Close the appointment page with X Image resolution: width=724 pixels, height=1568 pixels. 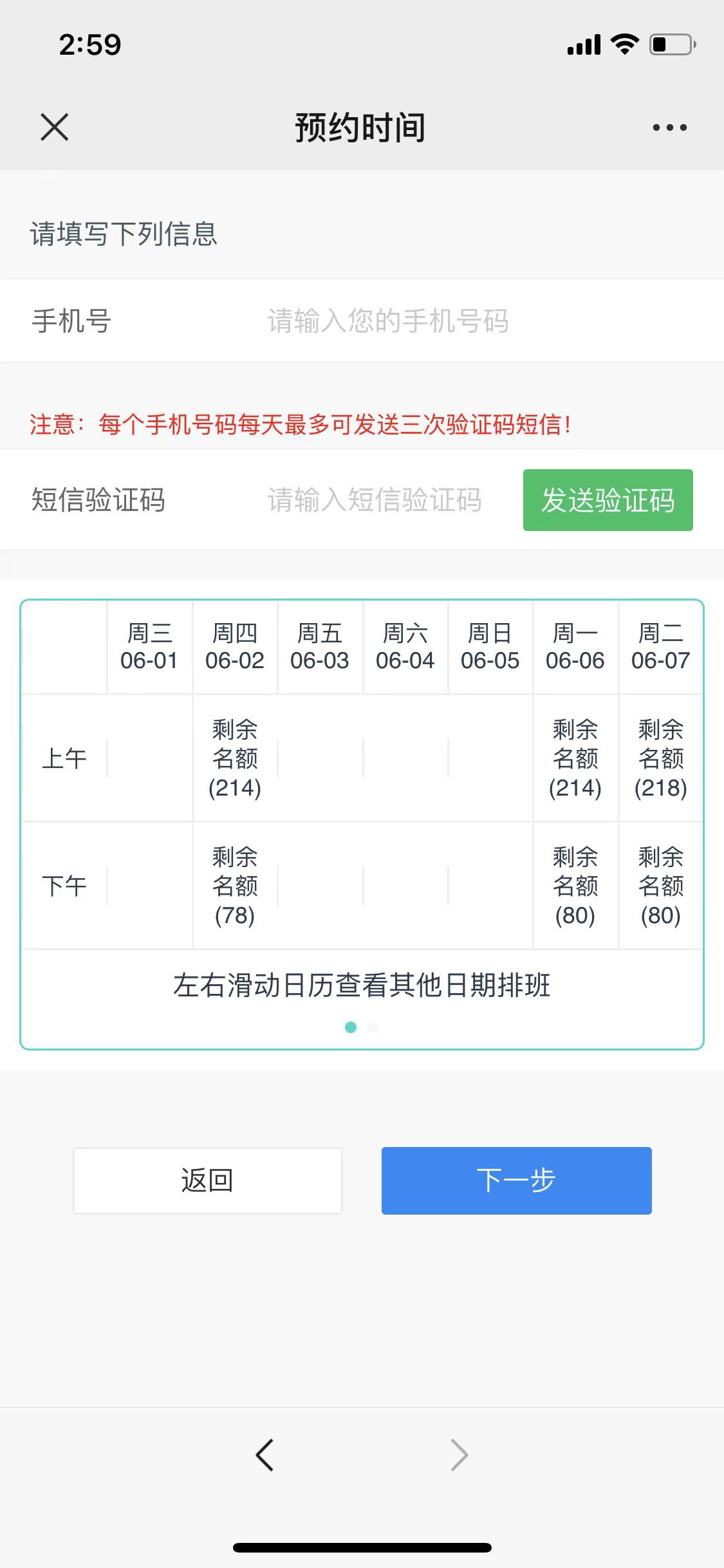tap(55, 127)
